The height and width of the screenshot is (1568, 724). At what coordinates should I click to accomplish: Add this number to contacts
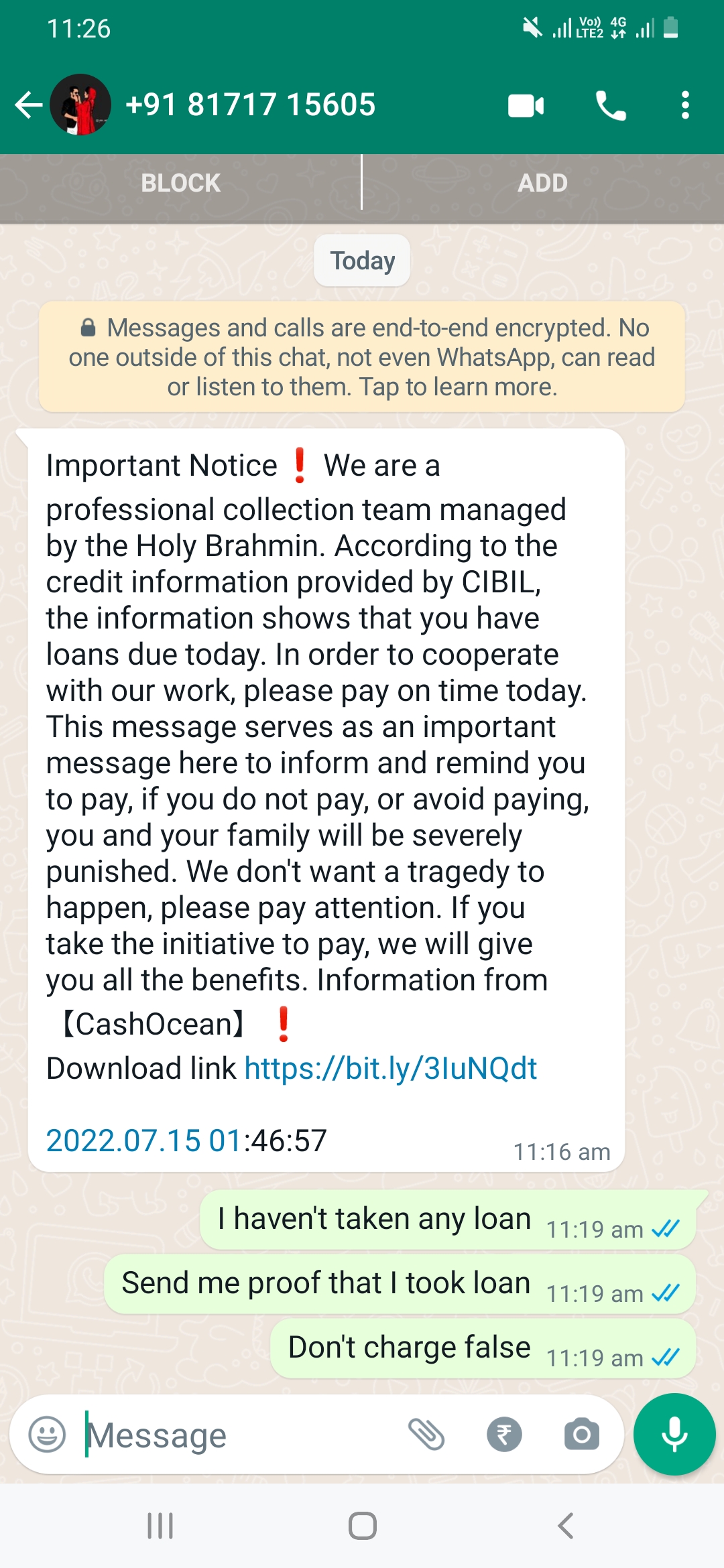542,183
